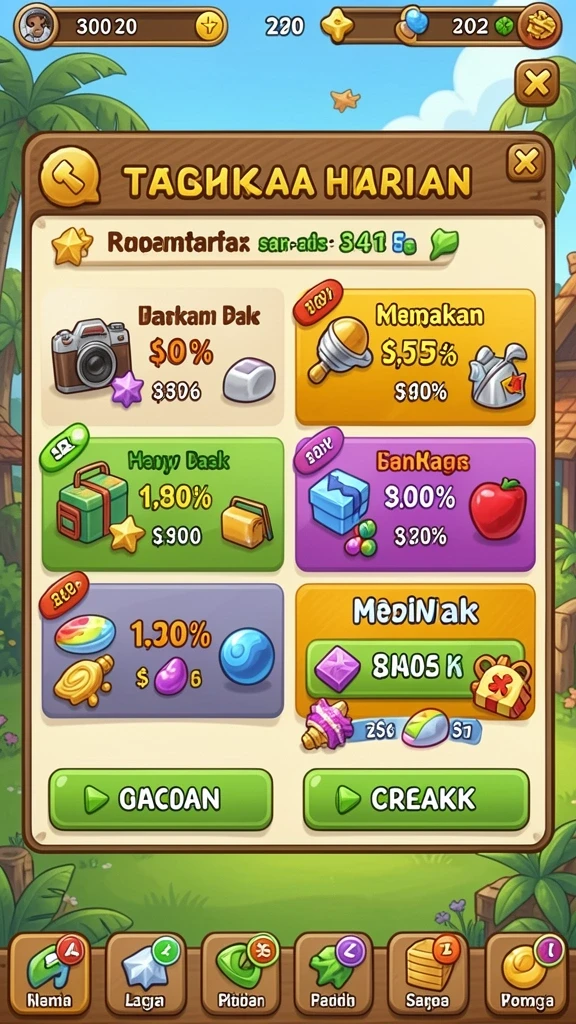Close the Tagukaa Harian dialog

[526, 162]
